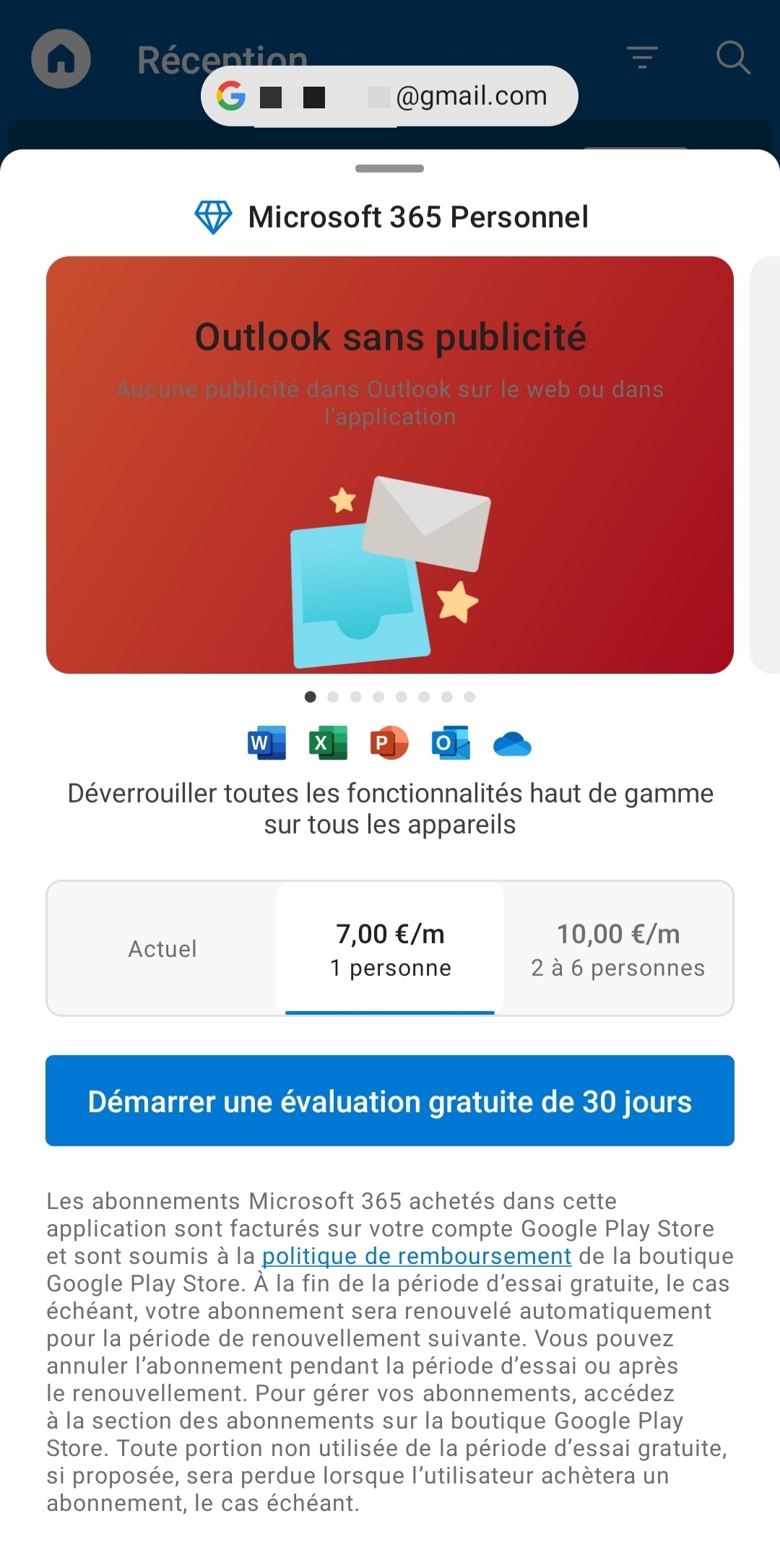Tap the Gmail account chip
This screenshot has width=780, height=1568.
click(390, 96)
